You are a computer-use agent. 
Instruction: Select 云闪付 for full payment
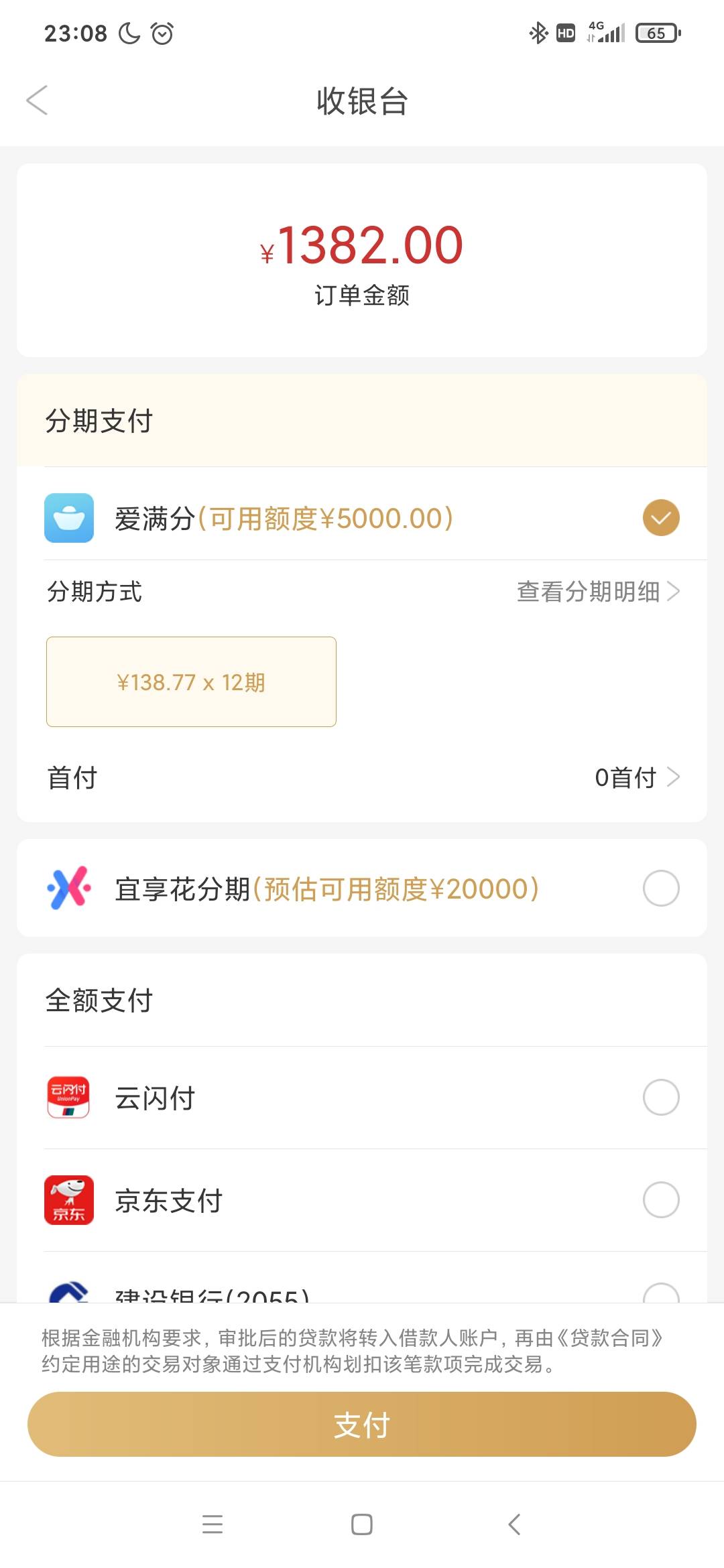(362, 1098)
